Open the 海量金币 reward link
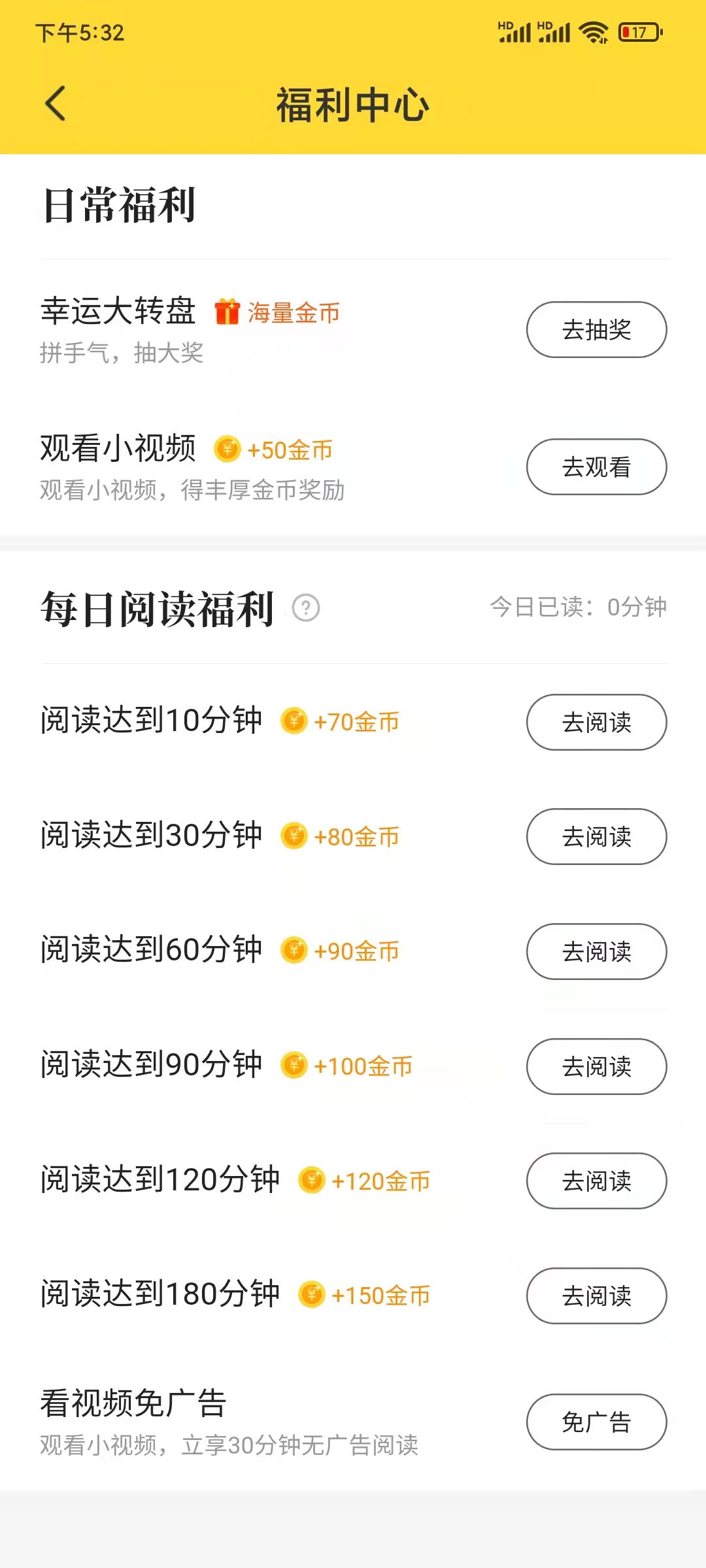This screenshot has height=1568, width=706. (x=294, y=312)
